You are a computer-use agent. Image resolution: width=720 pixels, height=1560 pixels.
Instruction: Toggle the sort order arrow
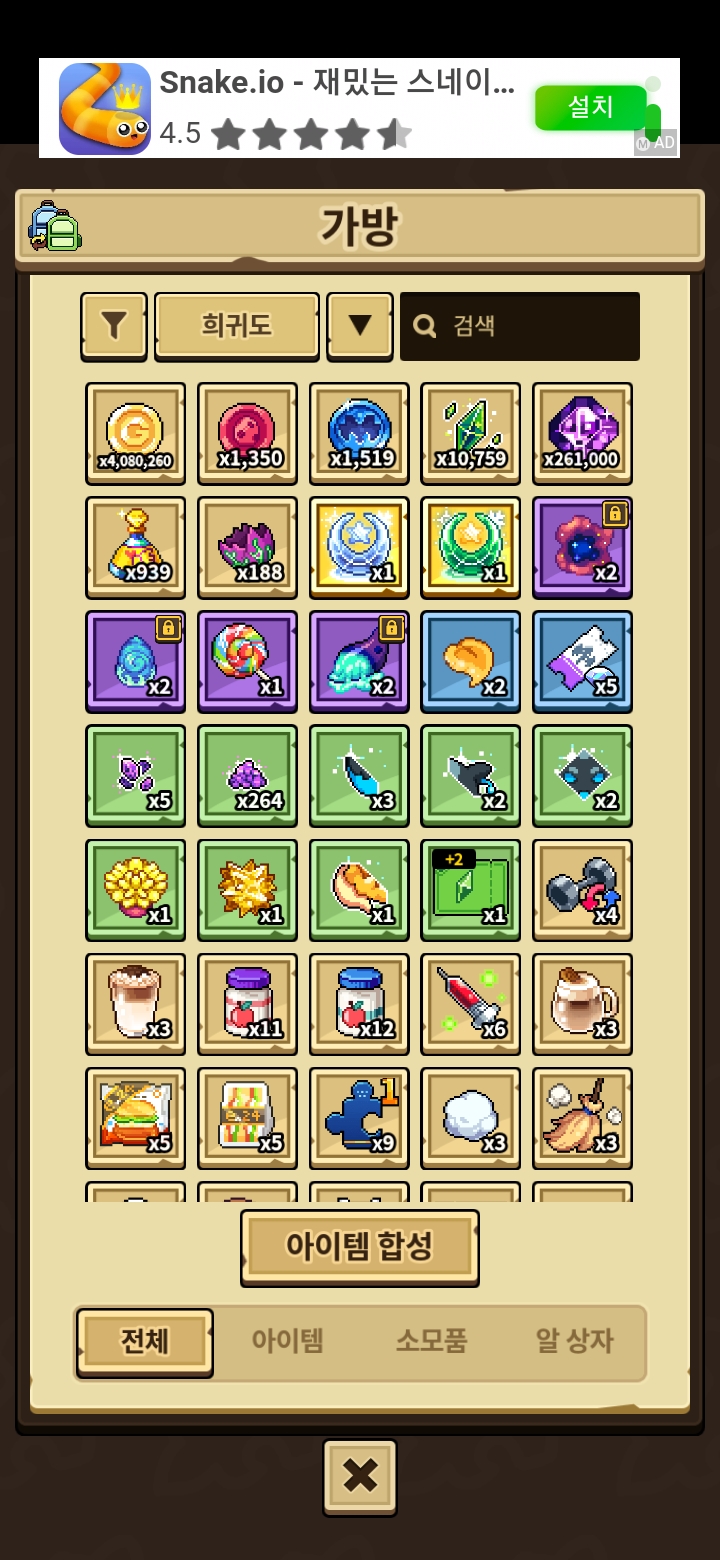click(x=360, y=326)
